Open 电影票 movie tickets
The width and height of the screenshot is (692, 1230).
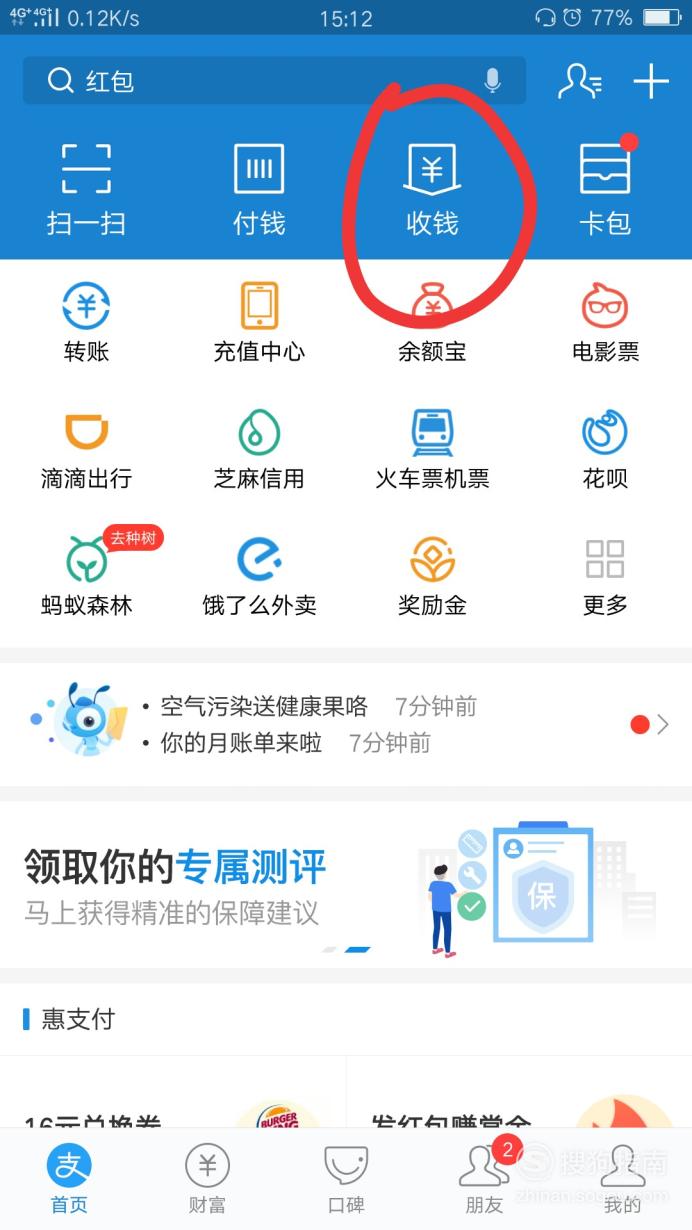[605, 323]
